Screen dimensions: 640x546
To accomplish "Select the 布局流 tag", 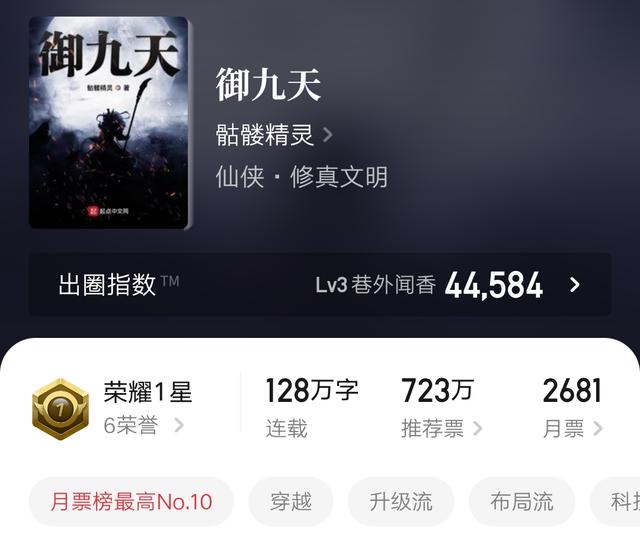I will tap(521, 501).
